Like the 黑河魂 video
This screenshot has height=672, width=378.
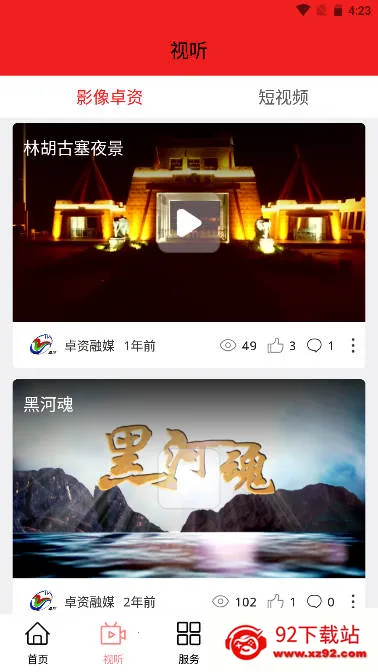(276, 602)
